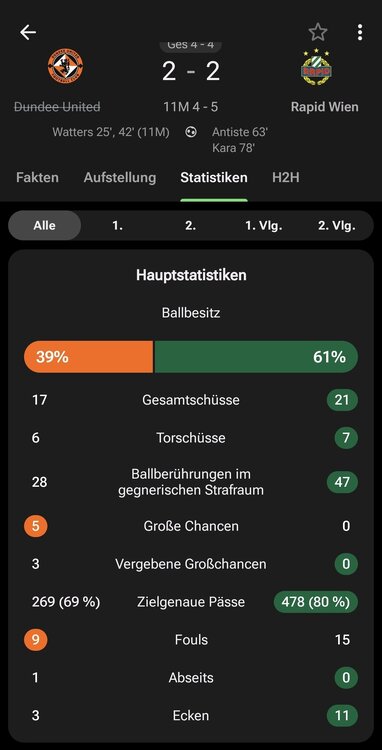Select the Statistiken tab

[x=214, y=177]
